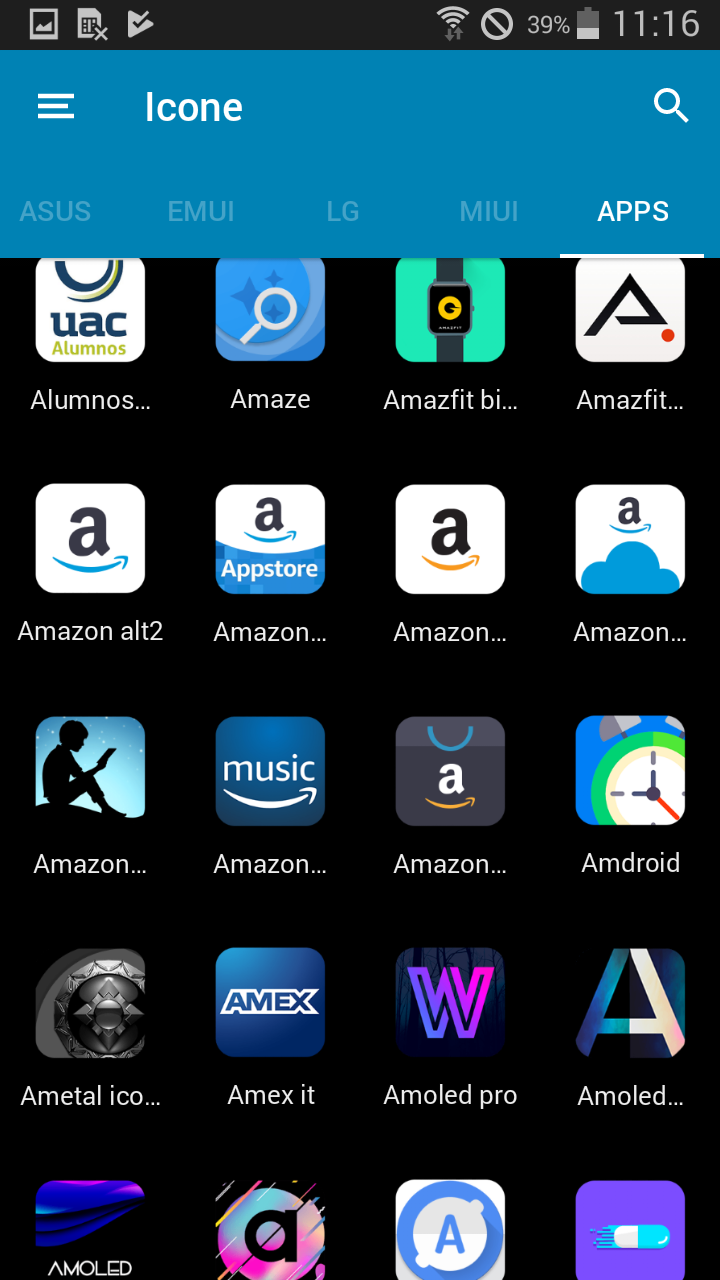720x1280 pixels.
Task: Open the Amaze icon
Action: point(270,311)
